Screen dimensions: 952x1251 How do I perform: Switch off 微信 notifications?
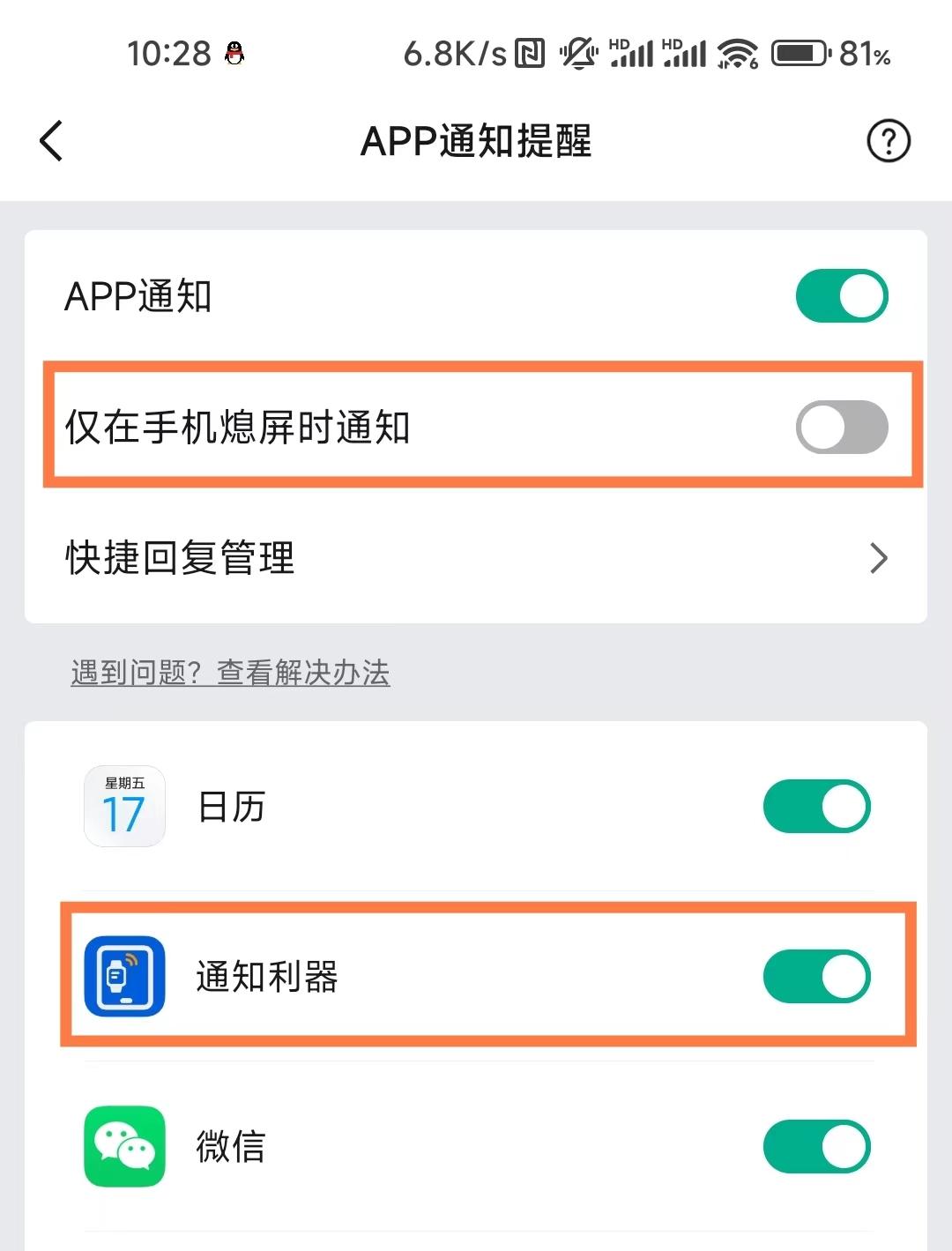click(x=816, y=1147)
